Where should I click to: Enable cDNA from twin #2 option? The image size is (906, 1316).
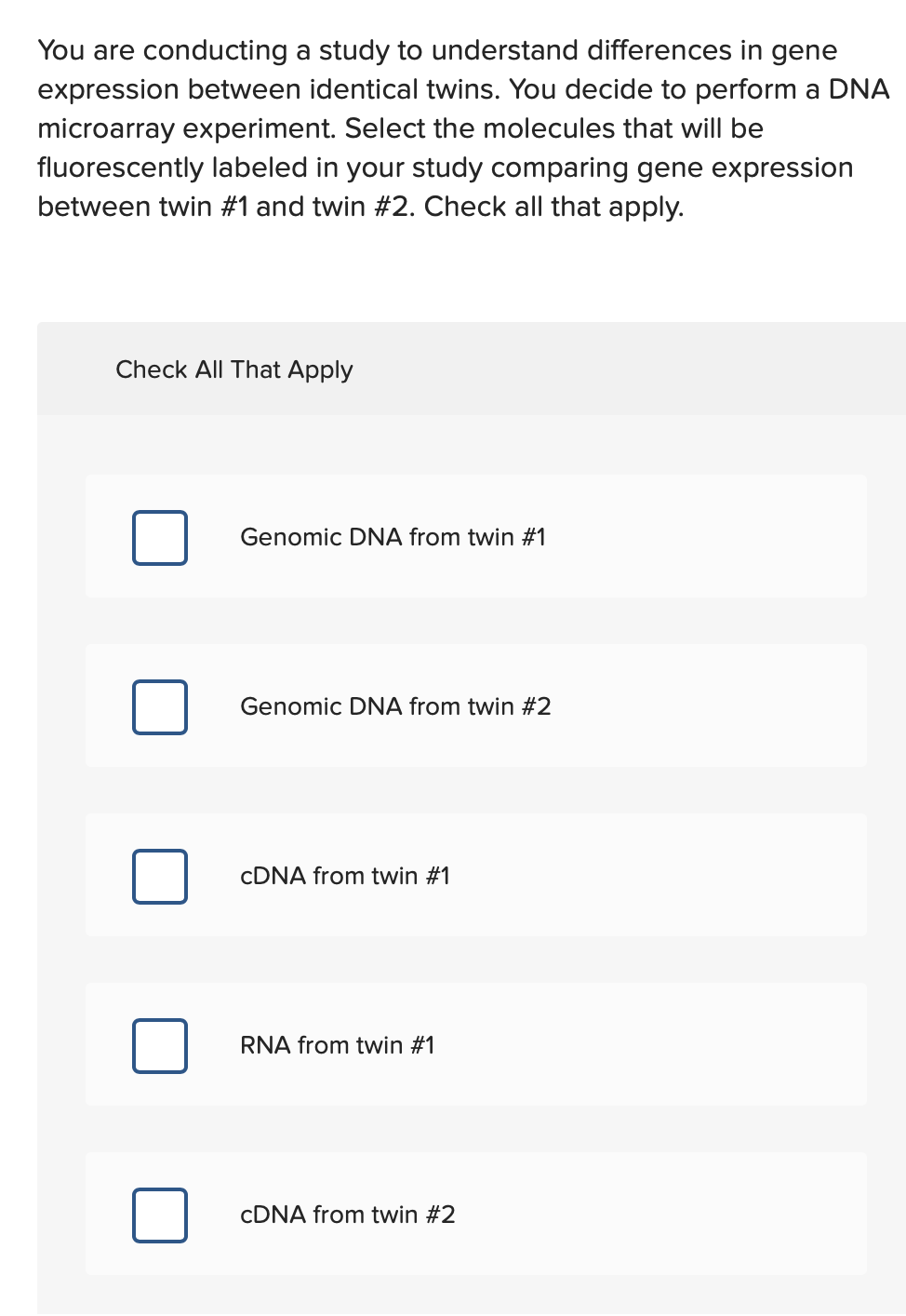[160, 1215]
